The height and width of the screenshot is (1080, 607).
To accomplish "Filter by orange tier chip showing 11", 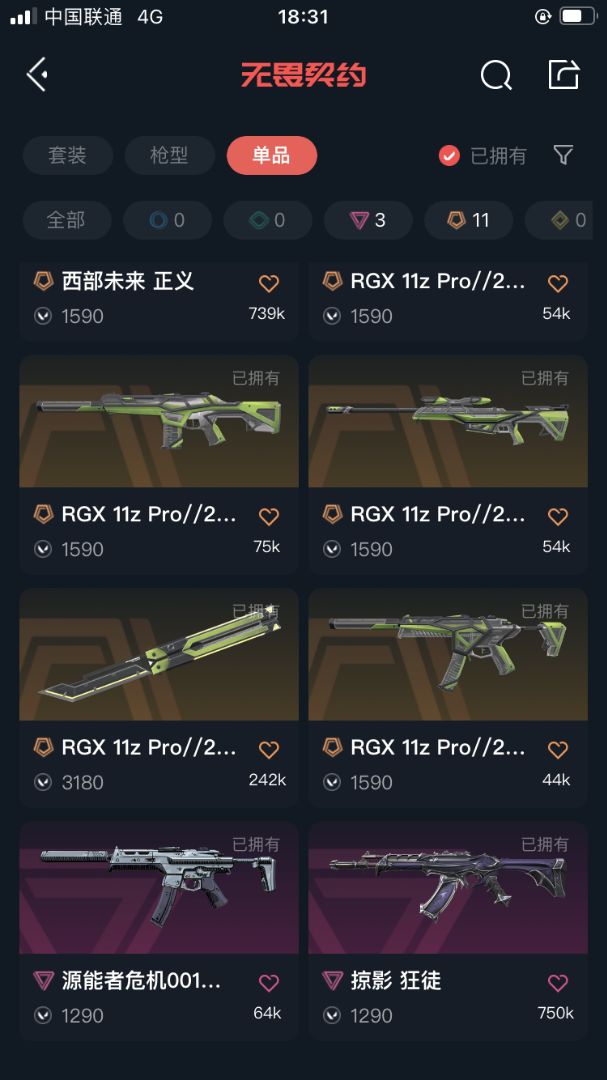I will tap(468, 220).
